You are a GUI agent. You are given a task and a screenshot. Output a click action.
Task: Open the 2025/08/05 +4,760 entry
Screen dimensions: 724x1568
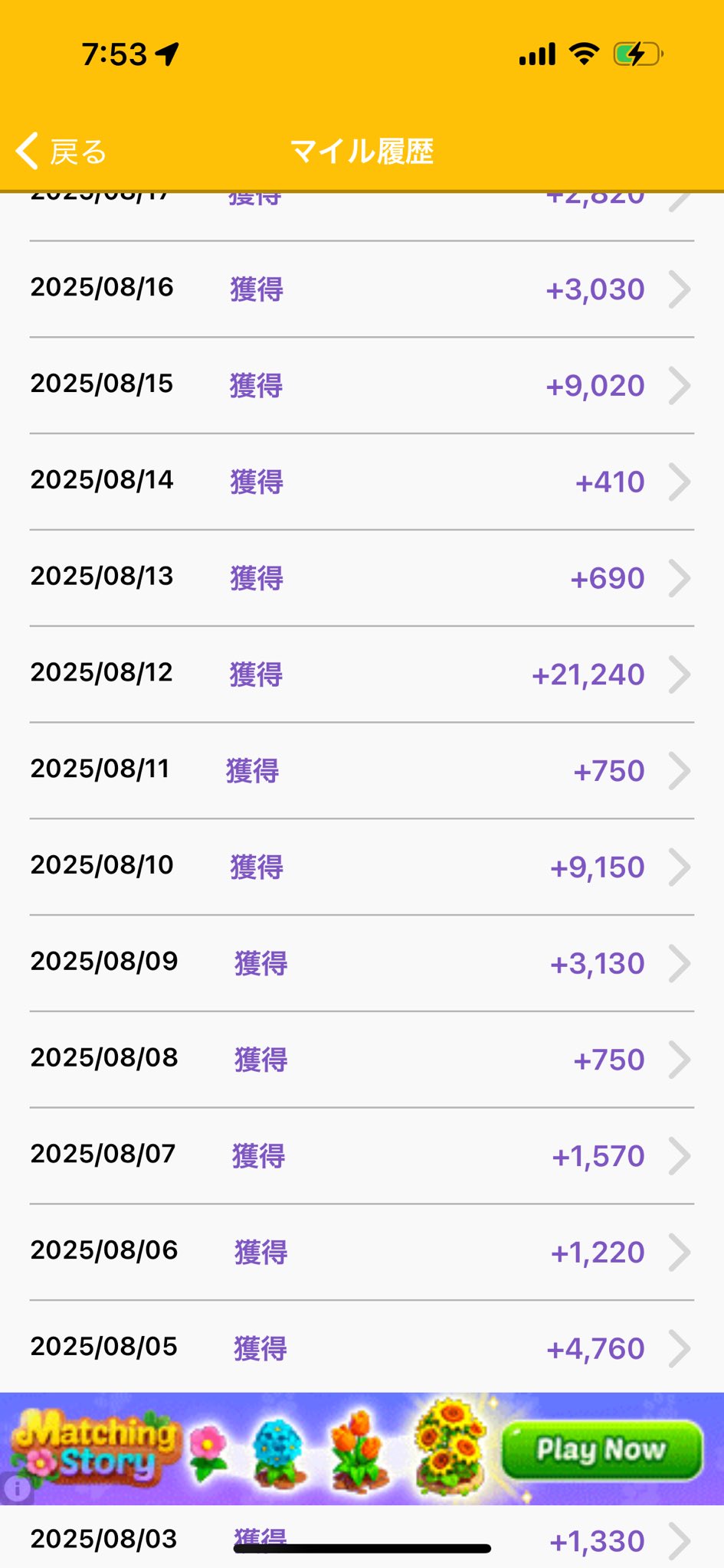(362, 1347)
